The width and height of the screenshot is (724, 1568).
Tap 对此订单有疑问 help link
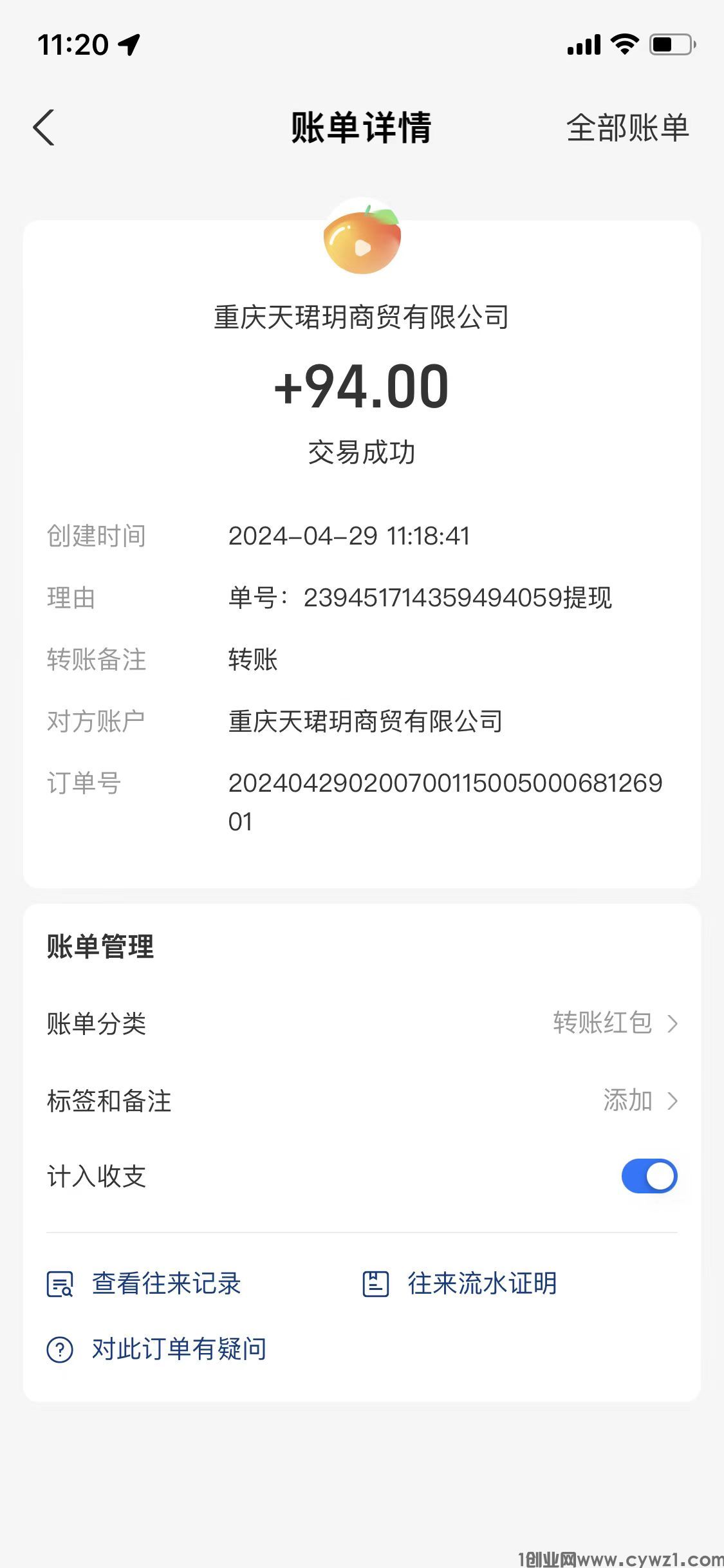coord(158,1349)
